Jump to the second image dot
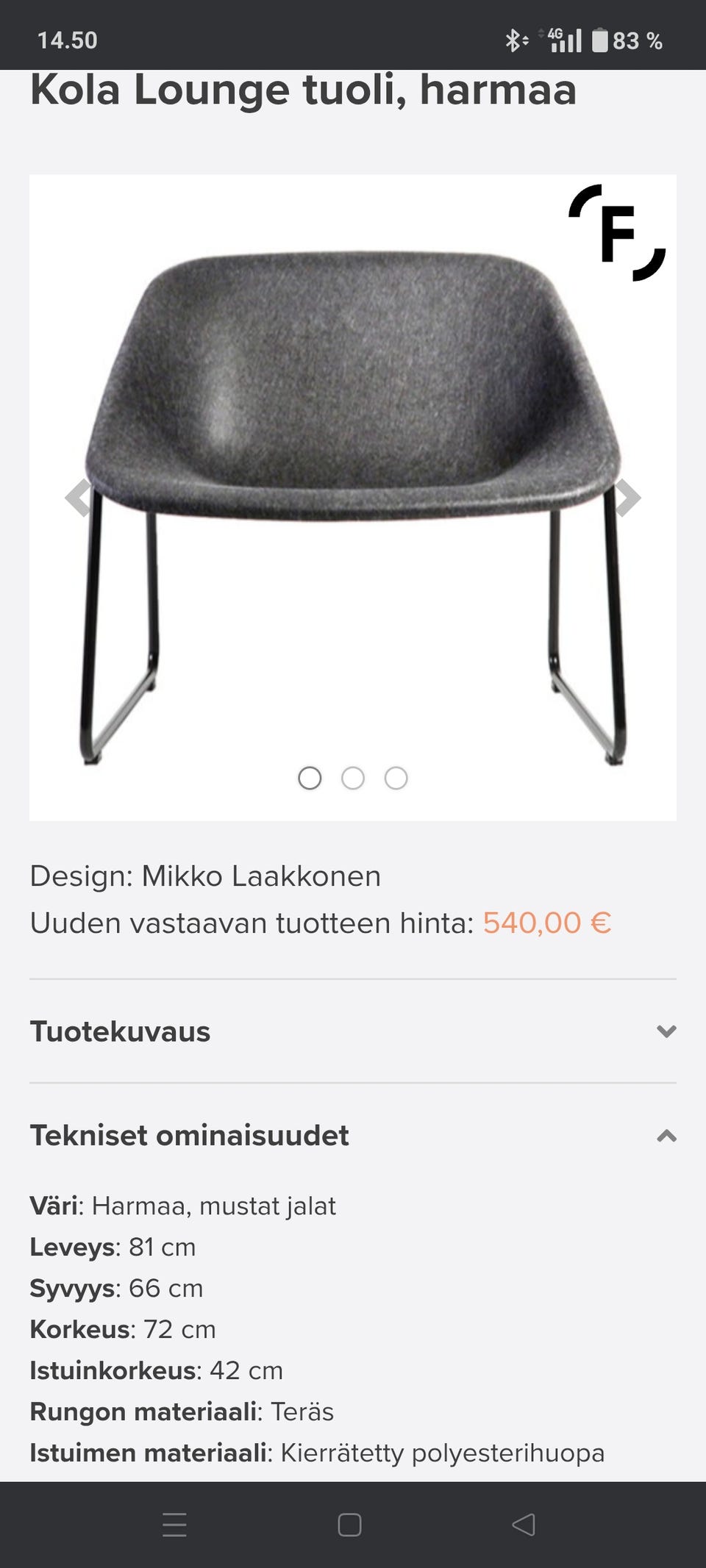The width and height of the screenshot is (706, 1568). pos(353,778)
